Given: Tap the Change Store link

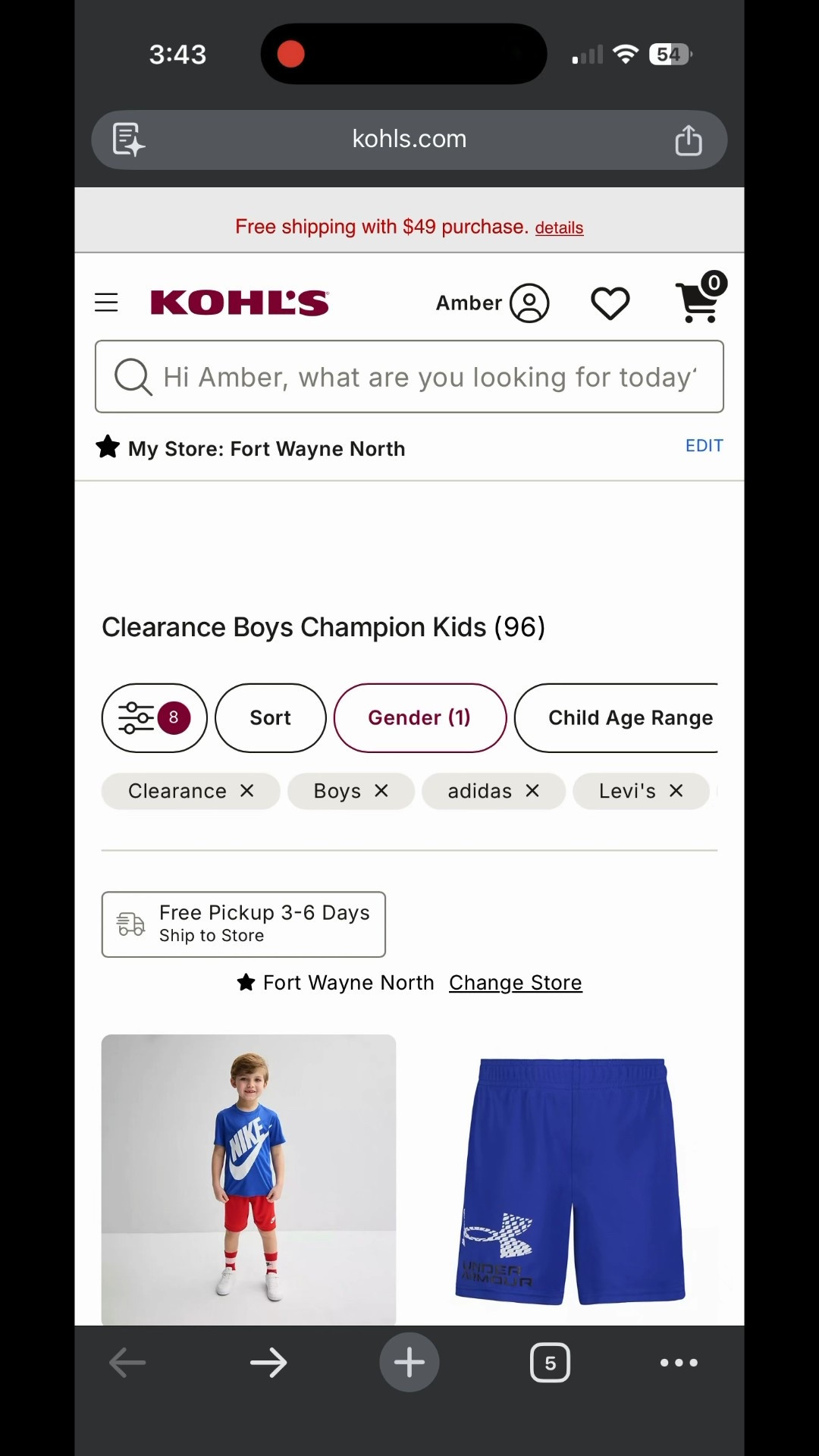Looking at the screenshot, I should pos(515,983).
